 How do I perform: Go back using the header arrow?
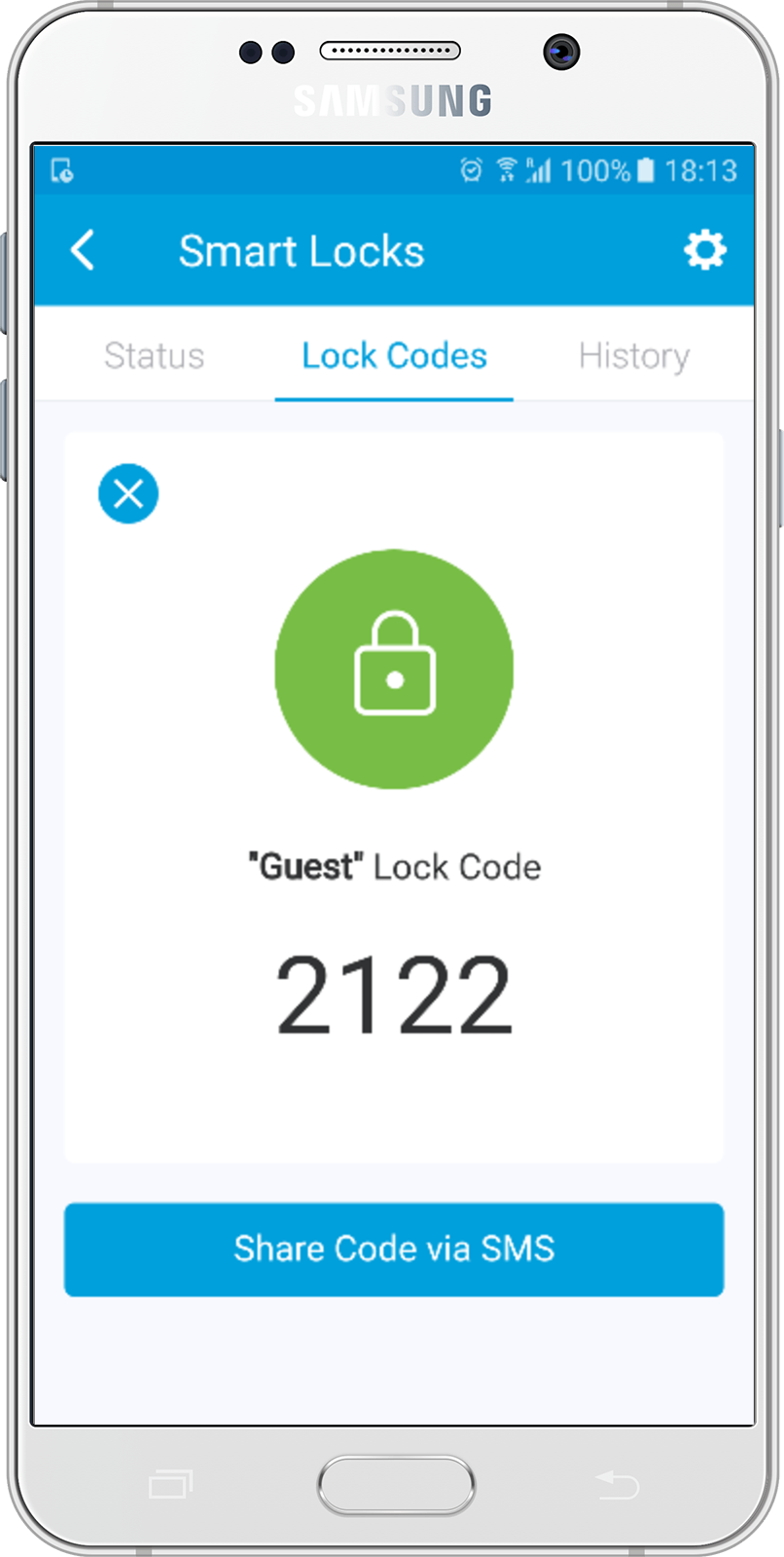point(84,251)
